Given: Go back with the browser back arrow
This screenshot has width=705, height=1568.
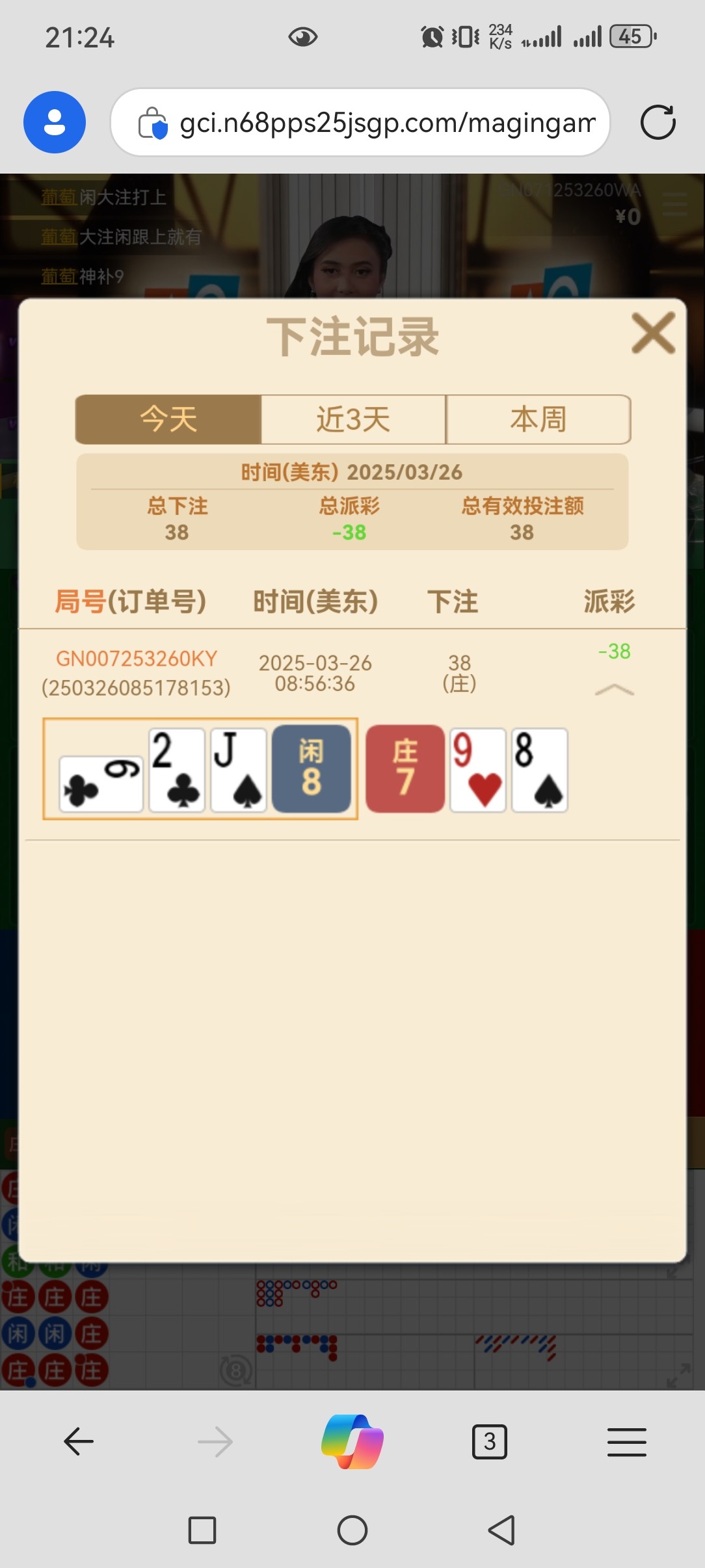Looking at the screenshot, I should tap(79, 1442).
